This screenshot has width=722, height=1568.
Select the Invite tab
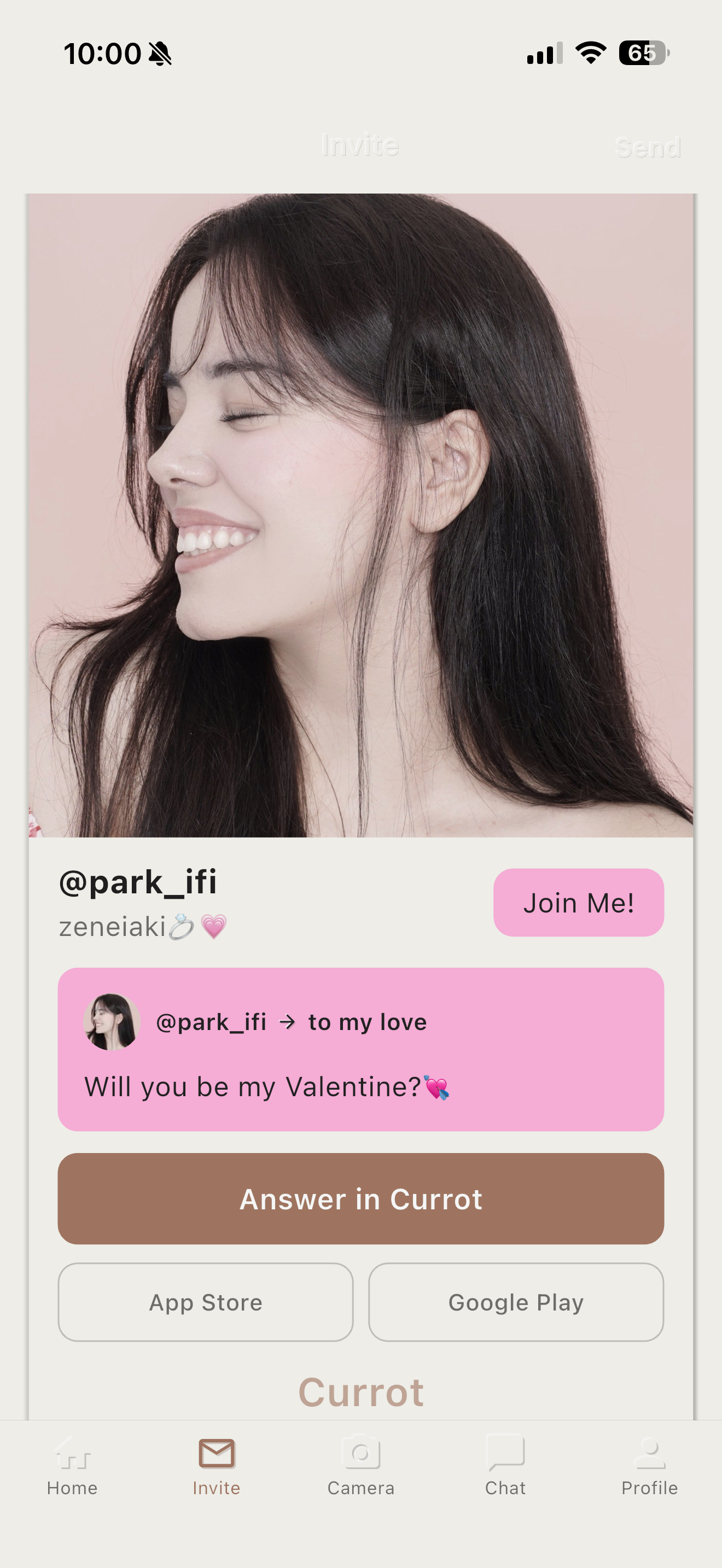pyautogui.click(x=216, y=1466)
